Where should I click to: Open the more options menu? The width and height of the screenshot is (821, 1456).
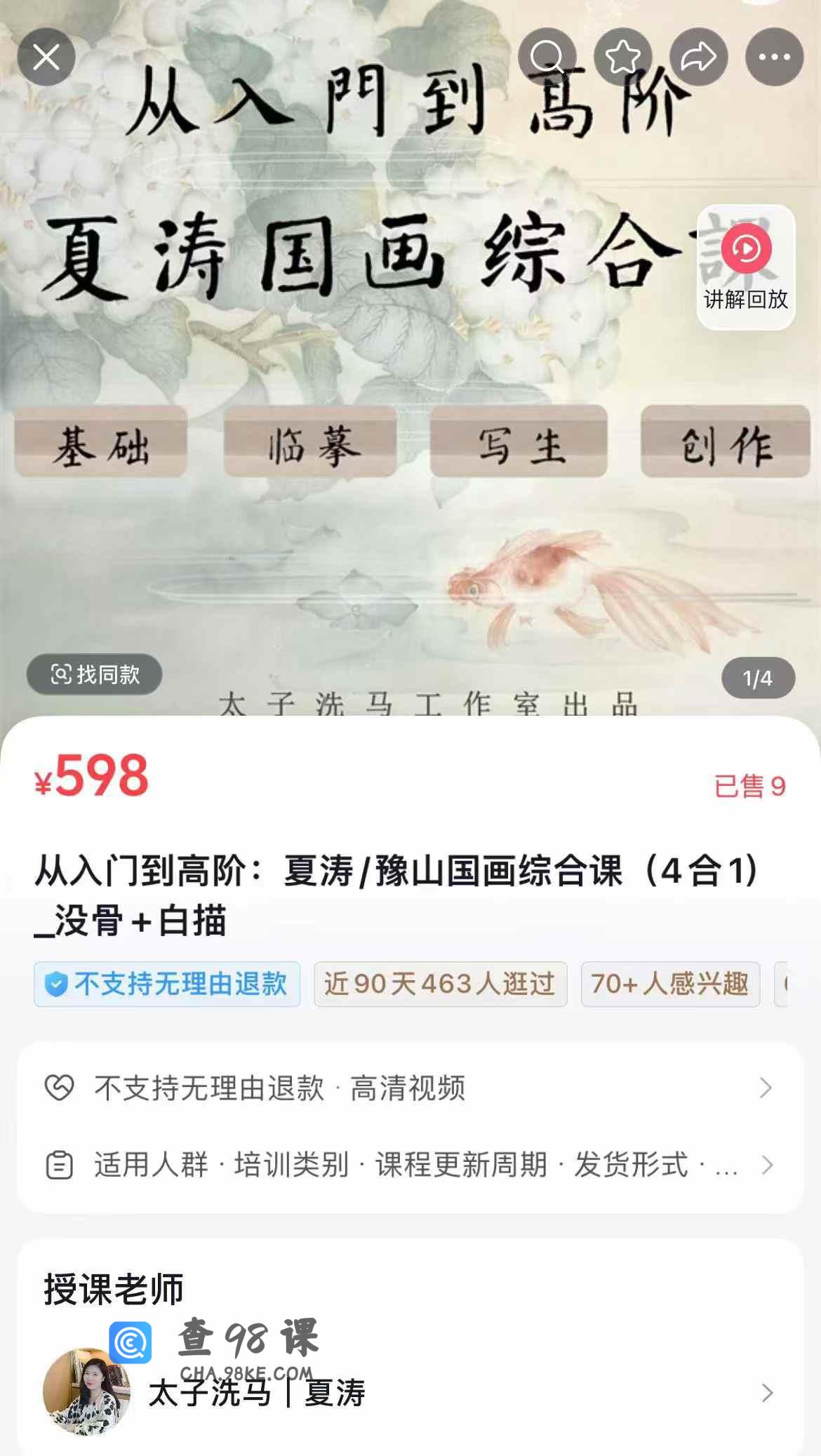click(774, 57)
